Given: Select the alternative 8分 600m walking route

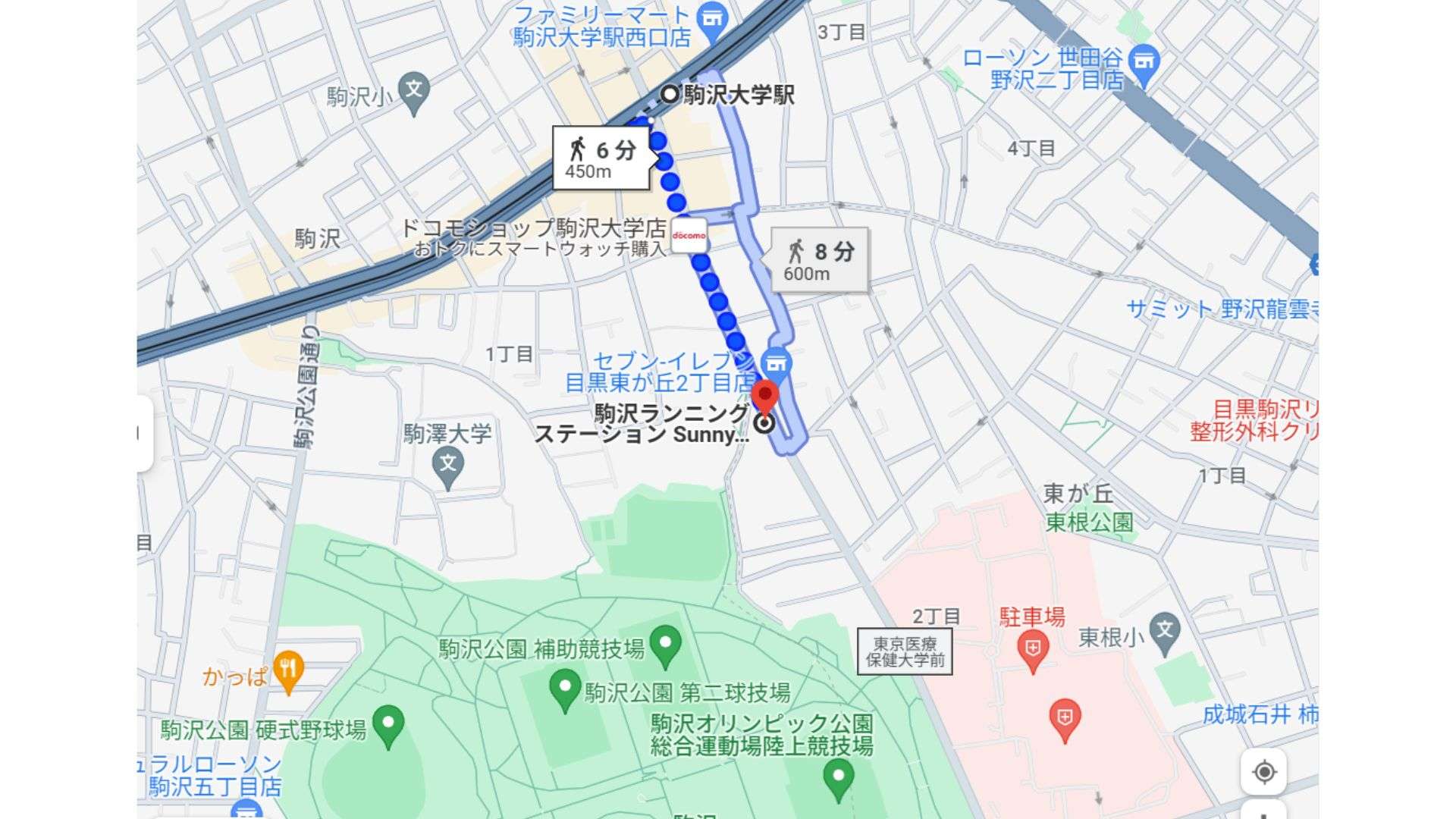Looking at the screenshot, I should click(x=820, y=260).
